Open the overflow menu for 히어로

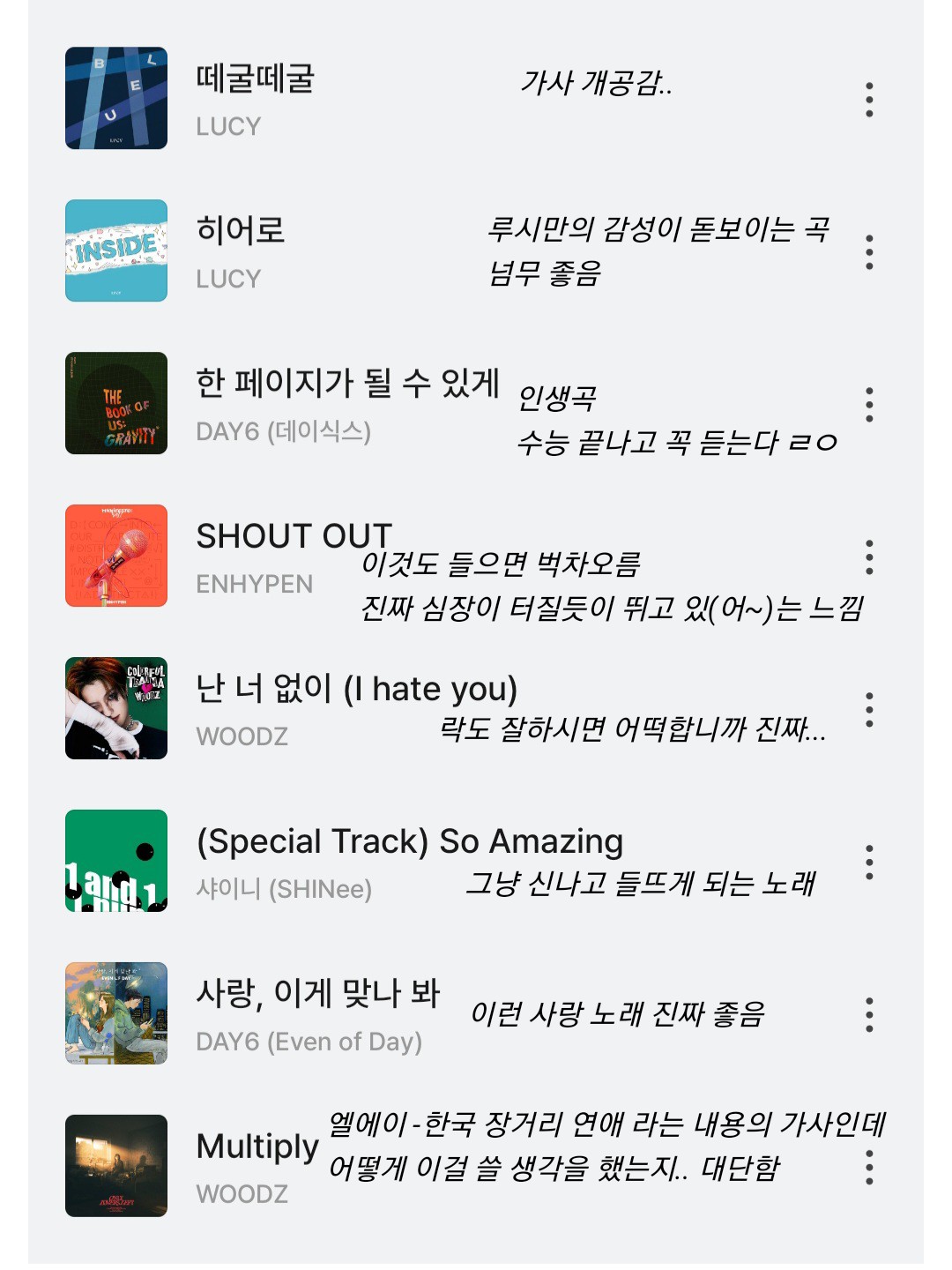(869, 252)
